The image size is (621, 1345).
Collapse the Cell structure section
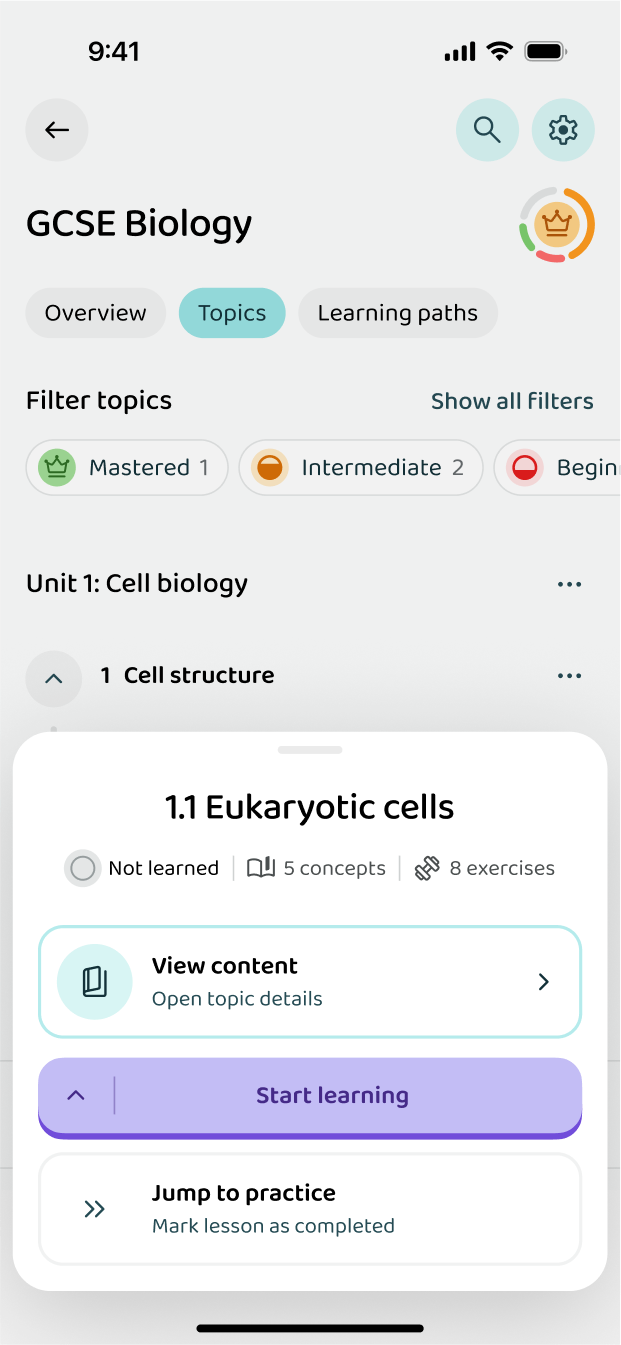[54, 678]
